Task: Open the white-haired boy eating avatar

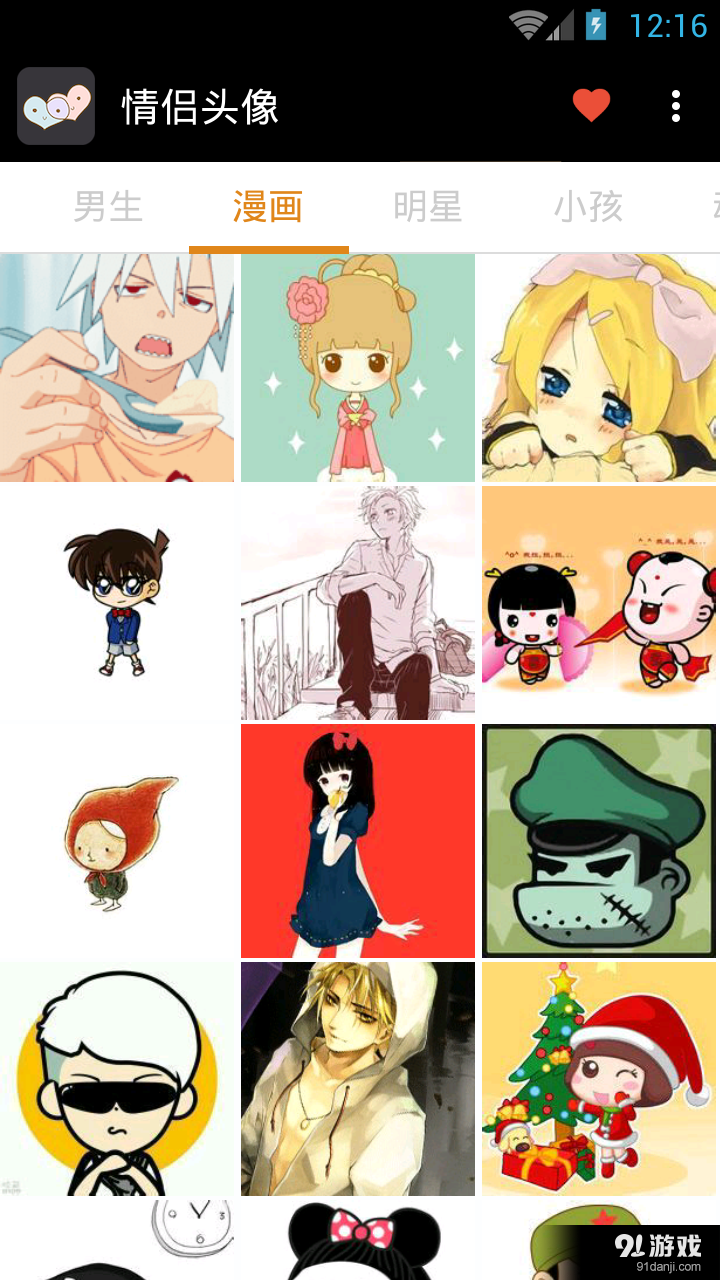Action: click(117, 368)
